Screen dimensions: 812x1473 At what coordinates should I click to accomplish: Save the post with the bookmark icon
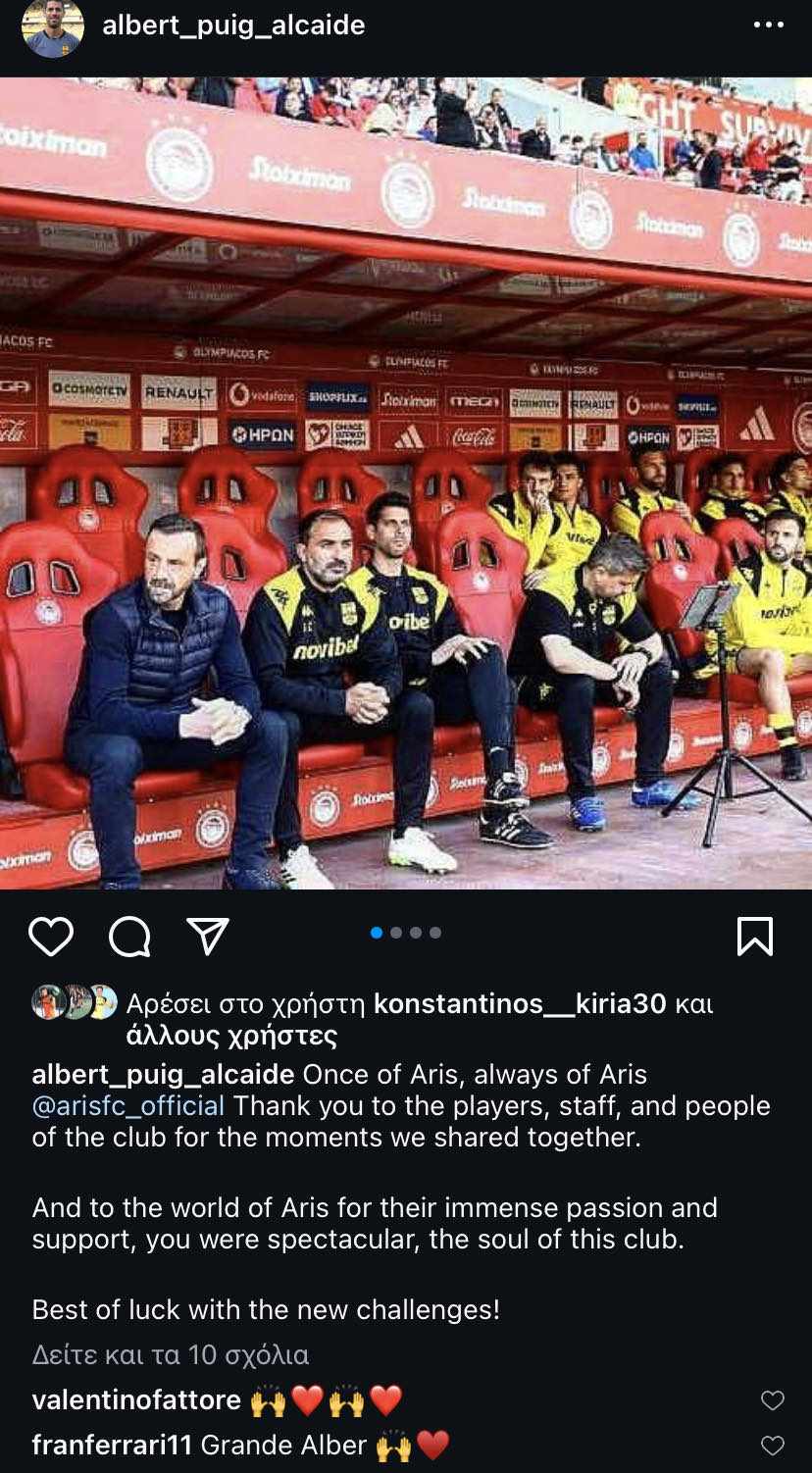pos(754,937)
